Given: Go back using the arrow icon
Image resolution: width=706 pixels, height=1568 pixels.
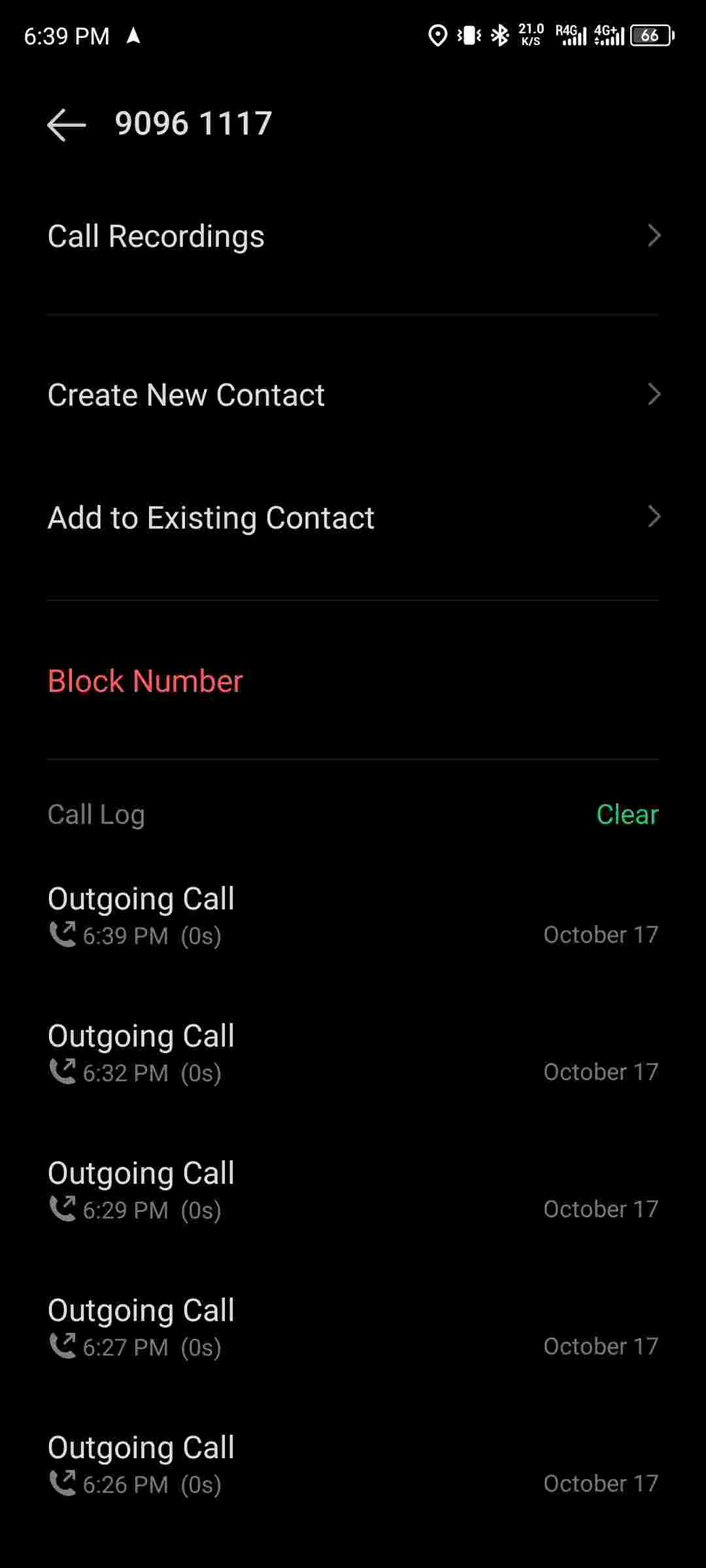Looking at the screenshot, I should (67, 124).
